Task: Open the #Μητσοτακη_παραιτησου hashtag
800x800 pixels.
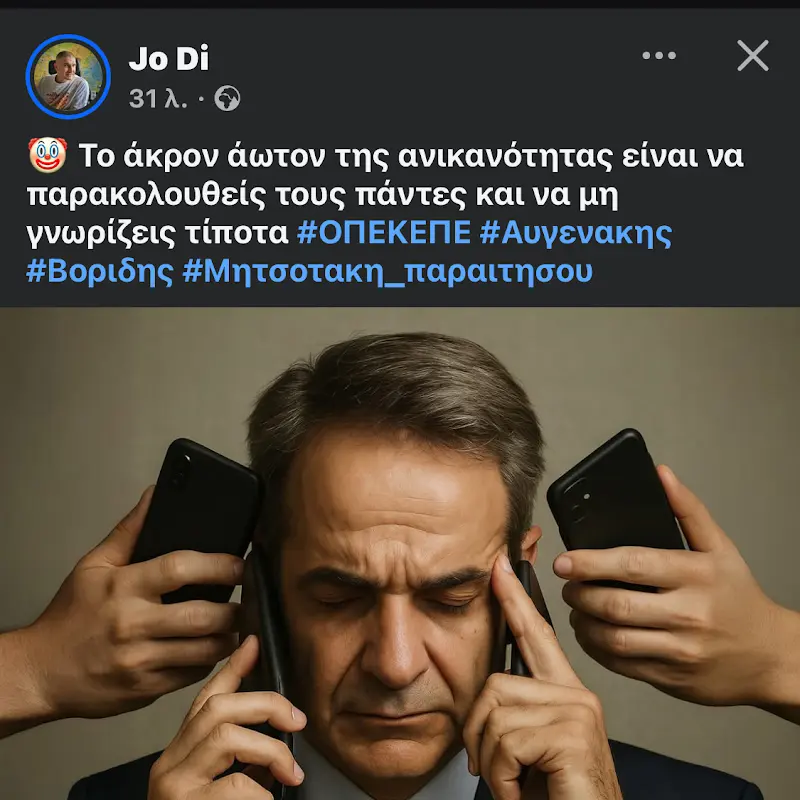Action: coord(388,270)
